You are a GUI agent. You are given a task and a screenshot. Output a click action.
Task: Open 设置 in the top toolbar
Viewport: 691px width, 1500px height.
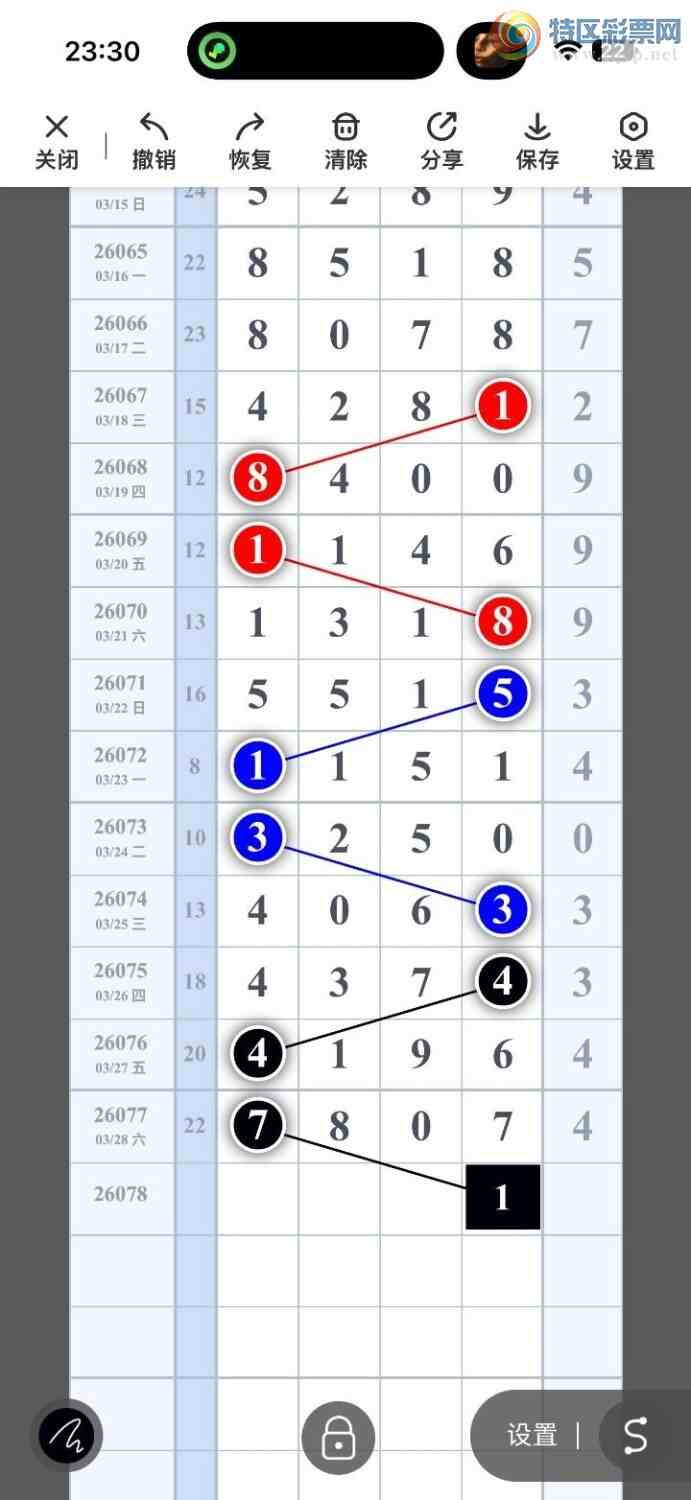click(x=633, y=141)
